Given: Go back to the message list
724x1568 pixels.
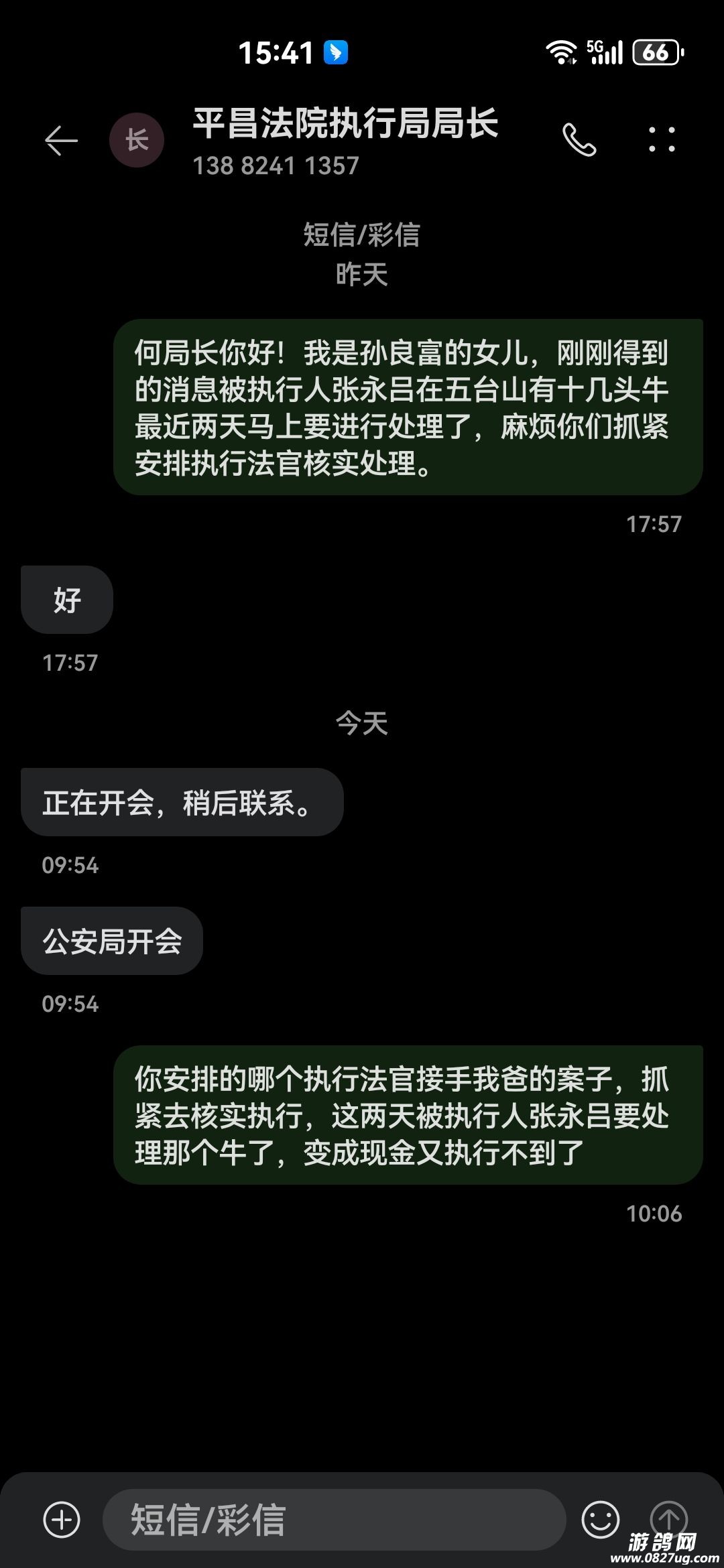Looking at the screenshot, I should 61,141.
